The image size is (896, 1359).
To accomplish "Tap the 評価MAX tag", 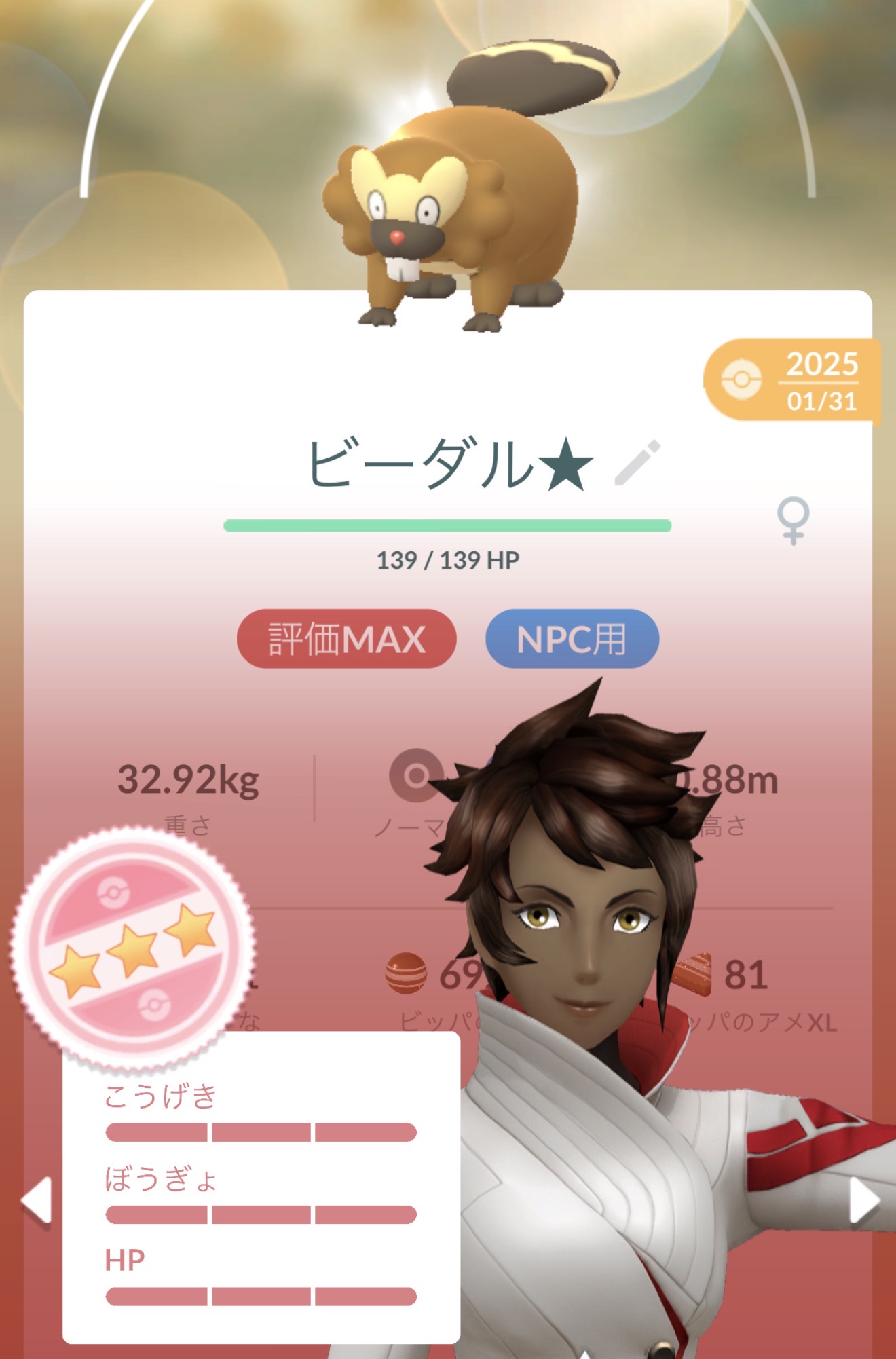I will pyautogui.click(x=346, y=639).
